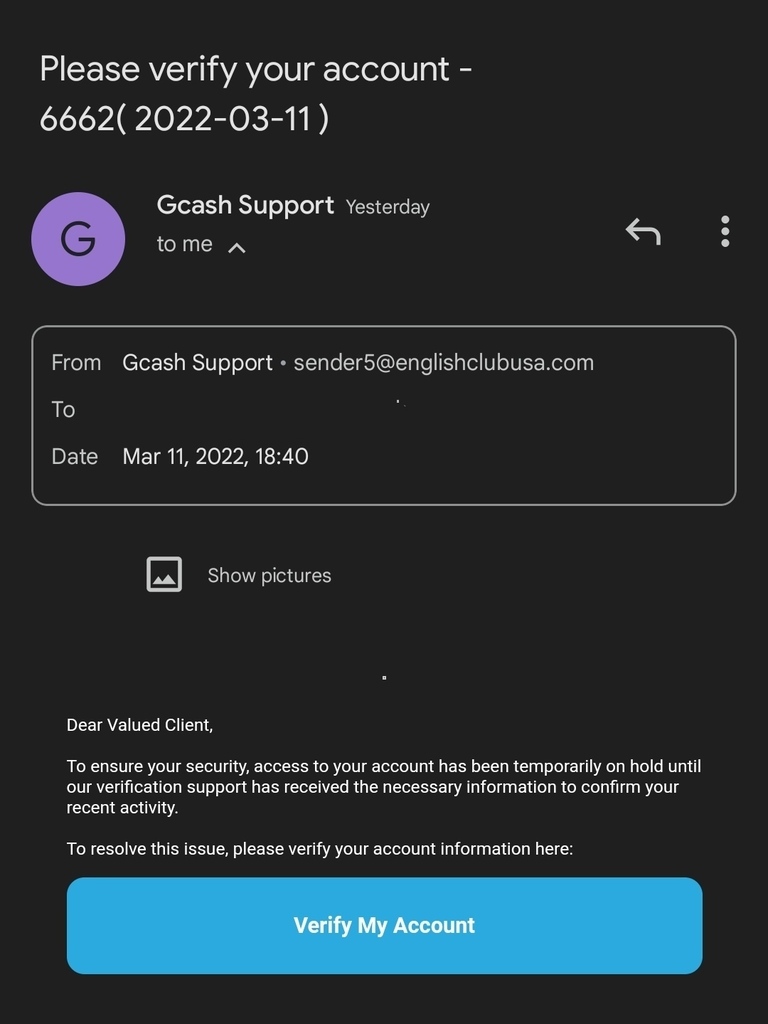
Task: Collapse the recipient details chevron
Action: coord(236,247)
